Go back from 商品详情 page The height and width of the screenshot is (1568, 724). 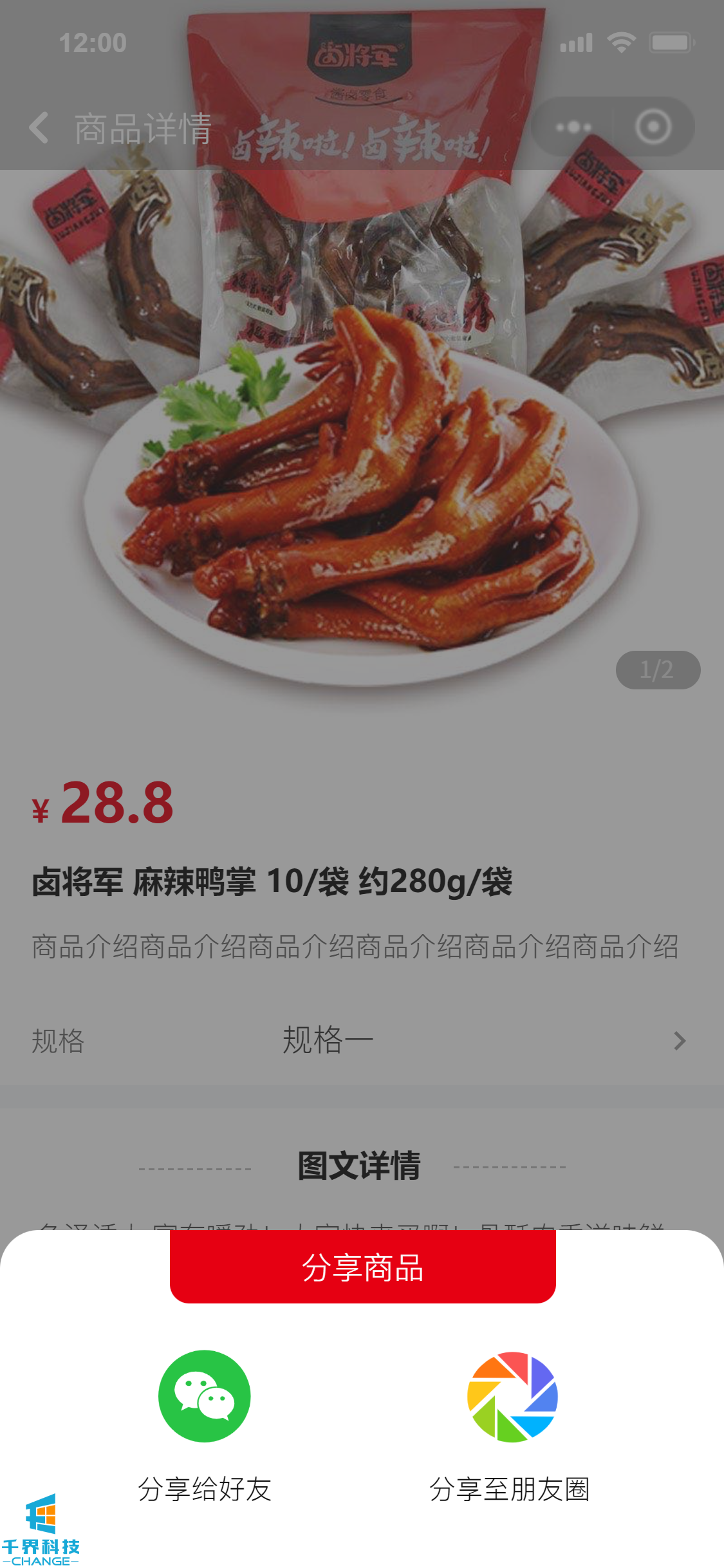[39, 127]
